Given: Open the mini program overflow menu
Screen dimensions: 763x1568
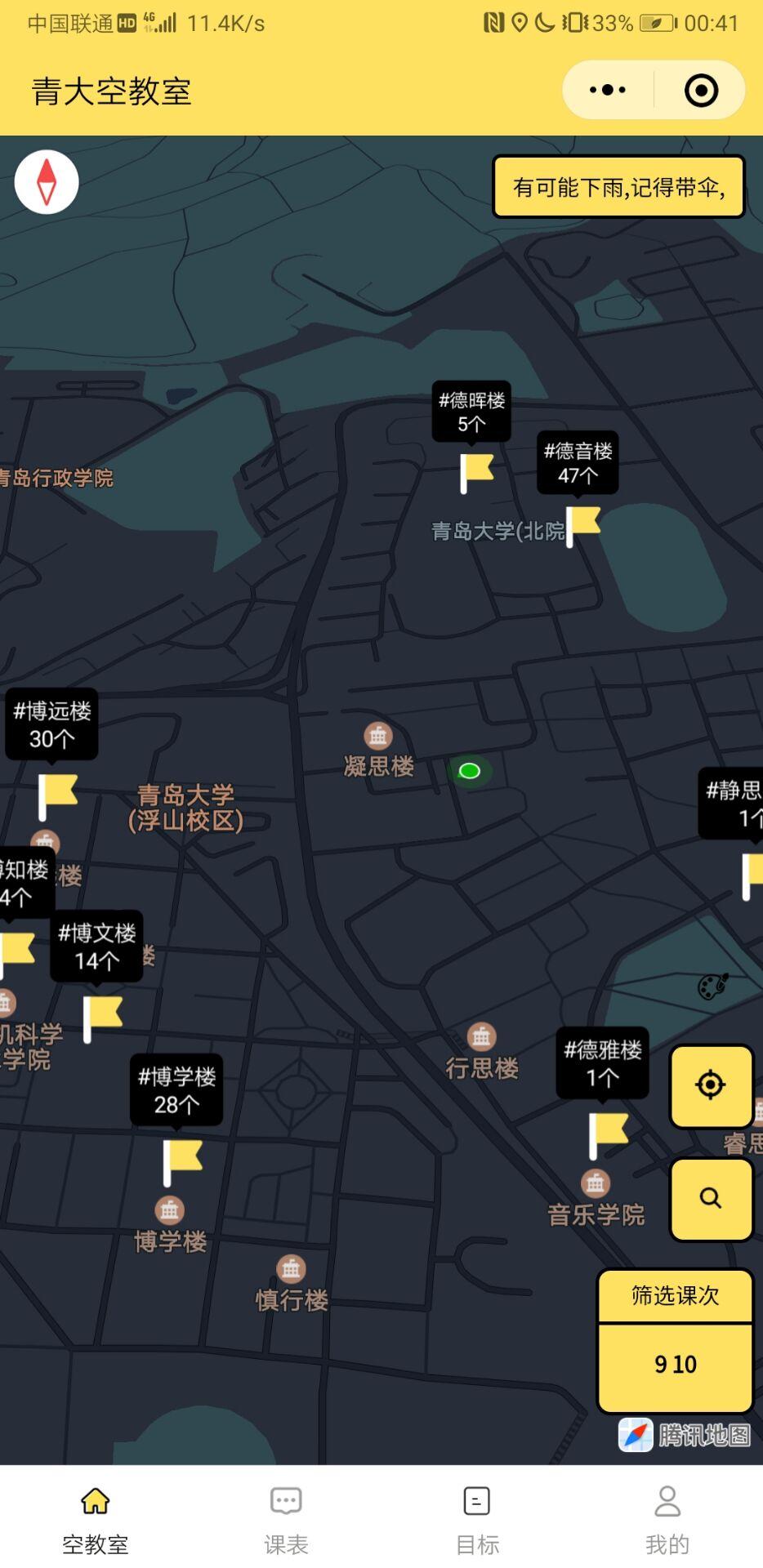Looking at the screenshot, I should pyautogui.click(x=608, y=90).
